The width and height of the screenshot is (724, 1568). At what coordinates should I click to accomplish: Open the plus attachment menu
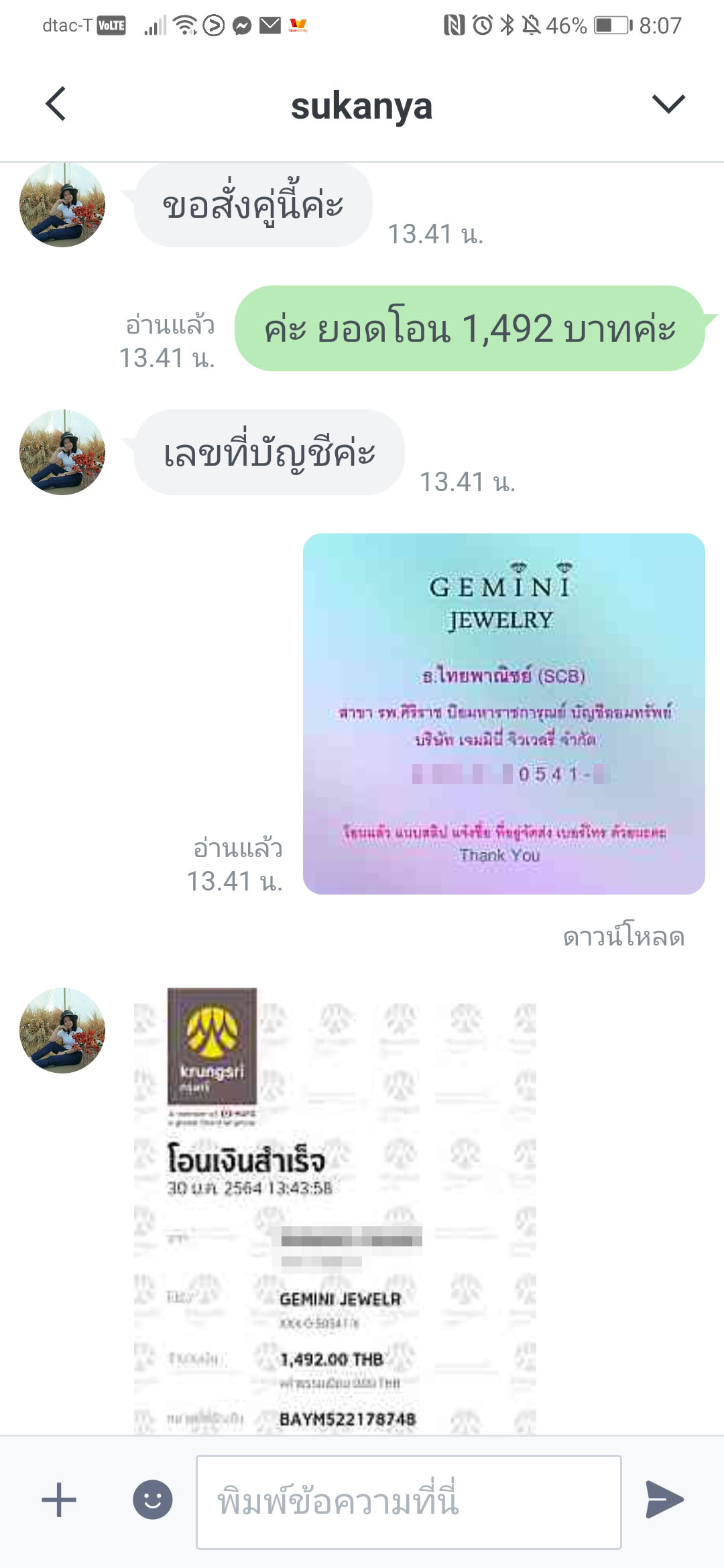point(59,1500)
